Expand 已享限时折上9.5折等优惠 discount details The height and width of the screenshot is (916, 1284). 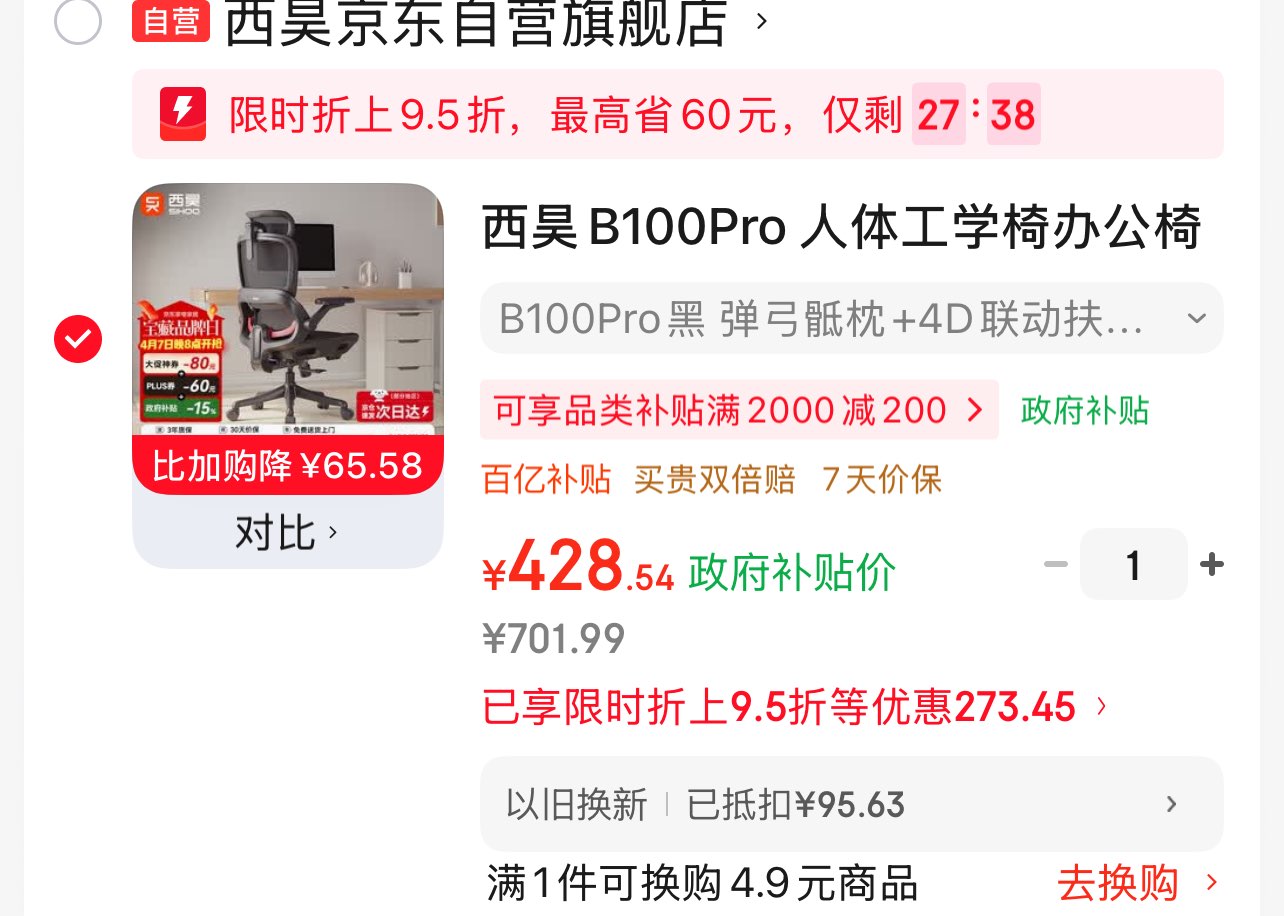coord(795,707)
